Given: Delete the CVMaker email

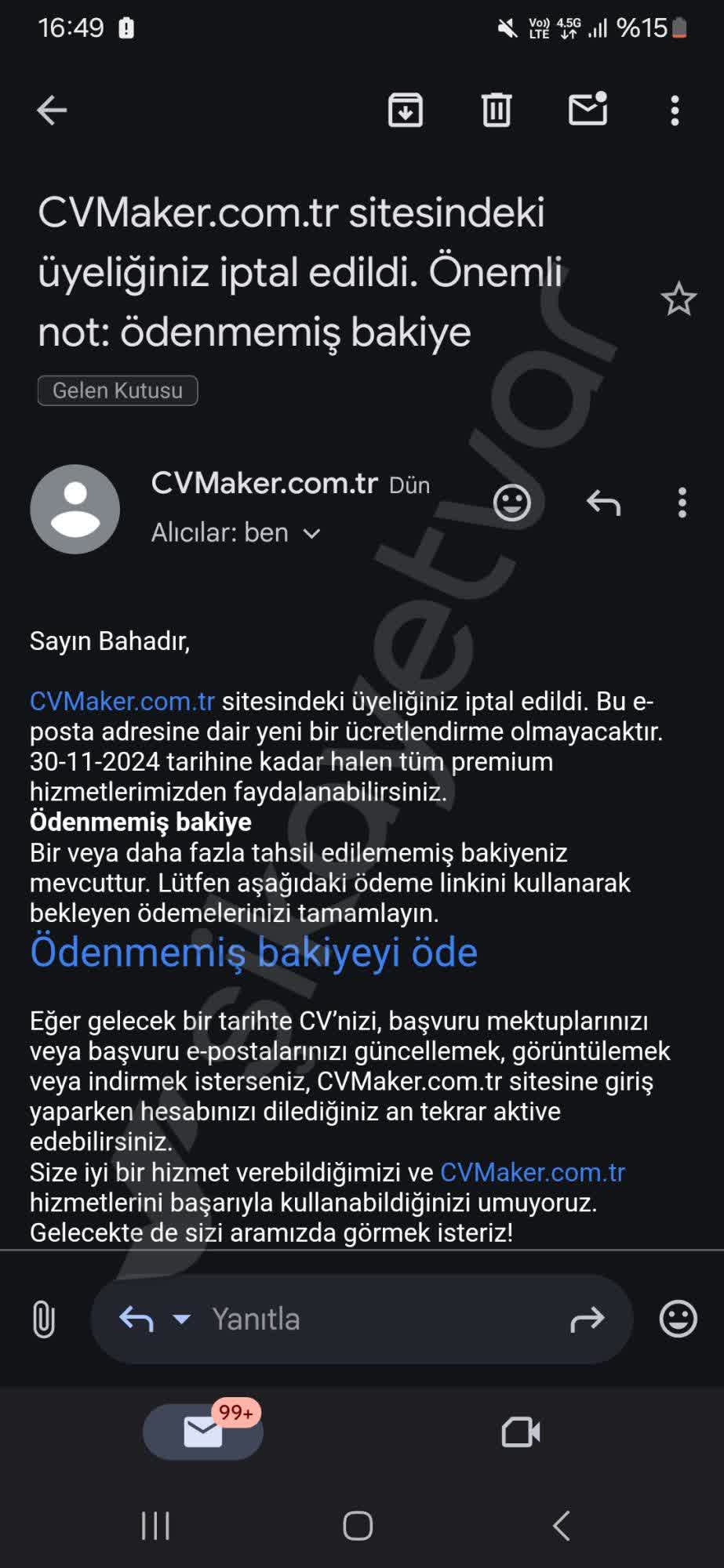Looking at the screenshot, I should pyautogui.click(x=497, y=111).
